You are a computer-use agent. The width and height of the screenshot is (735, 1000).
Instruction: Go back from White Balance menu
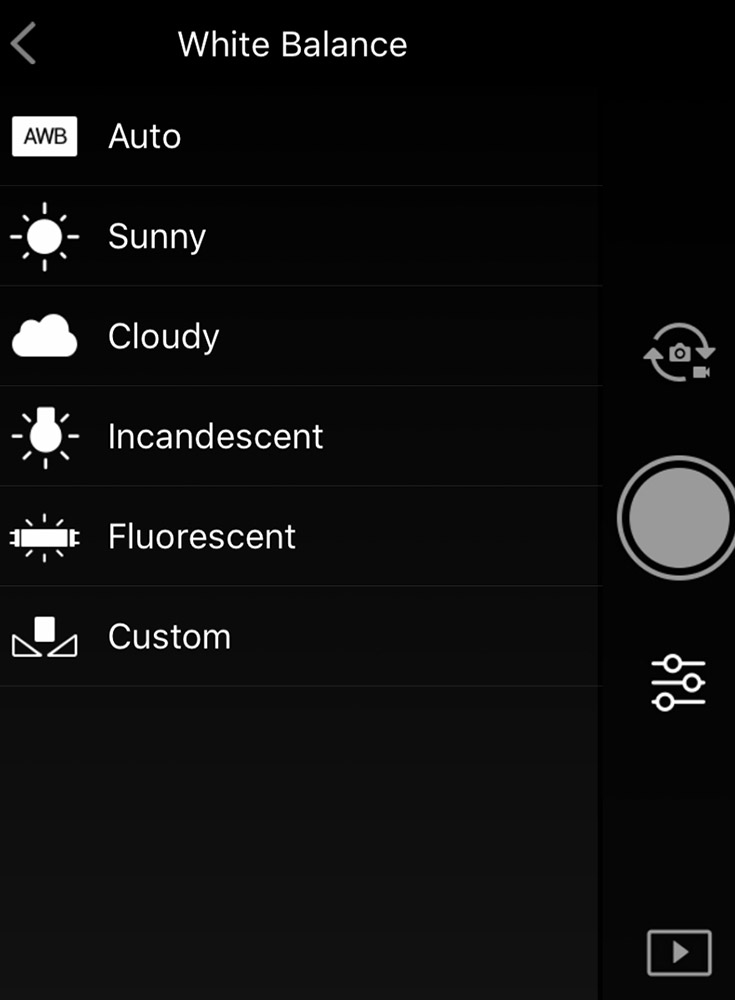tap(24, 45)
